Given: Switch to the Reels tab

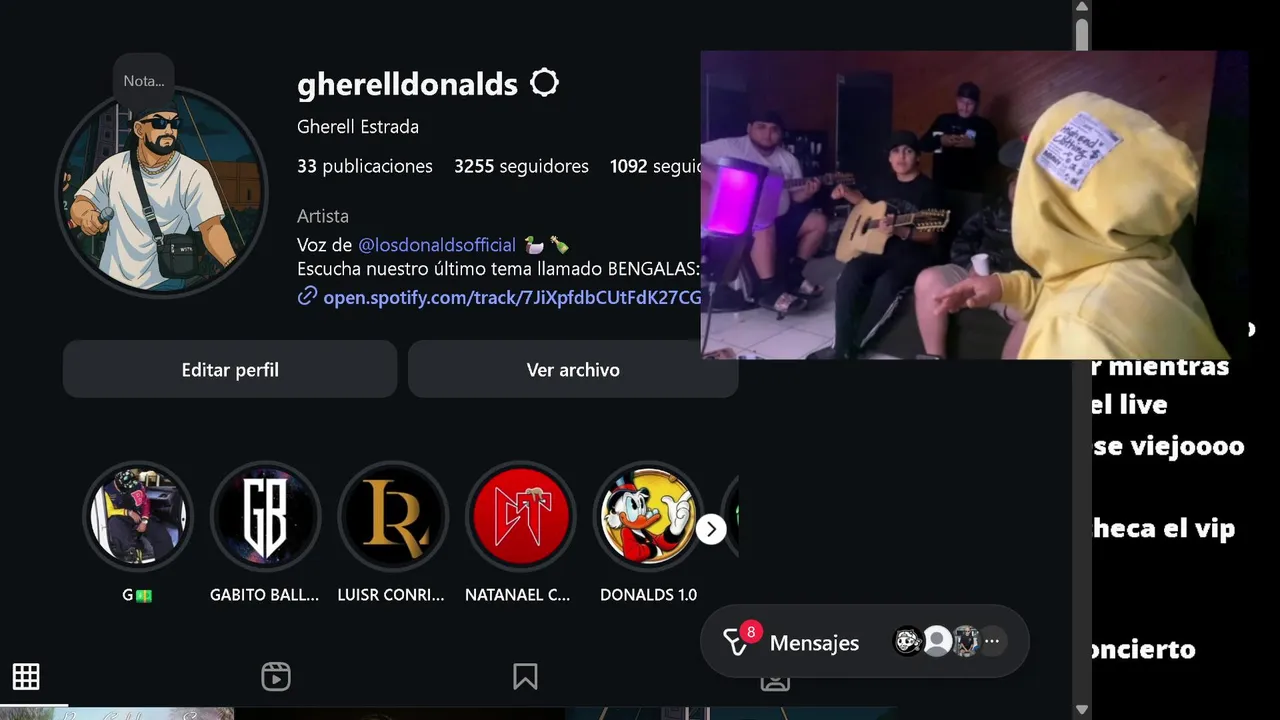Looking at the screenshot, I should (x=276, y=677).
